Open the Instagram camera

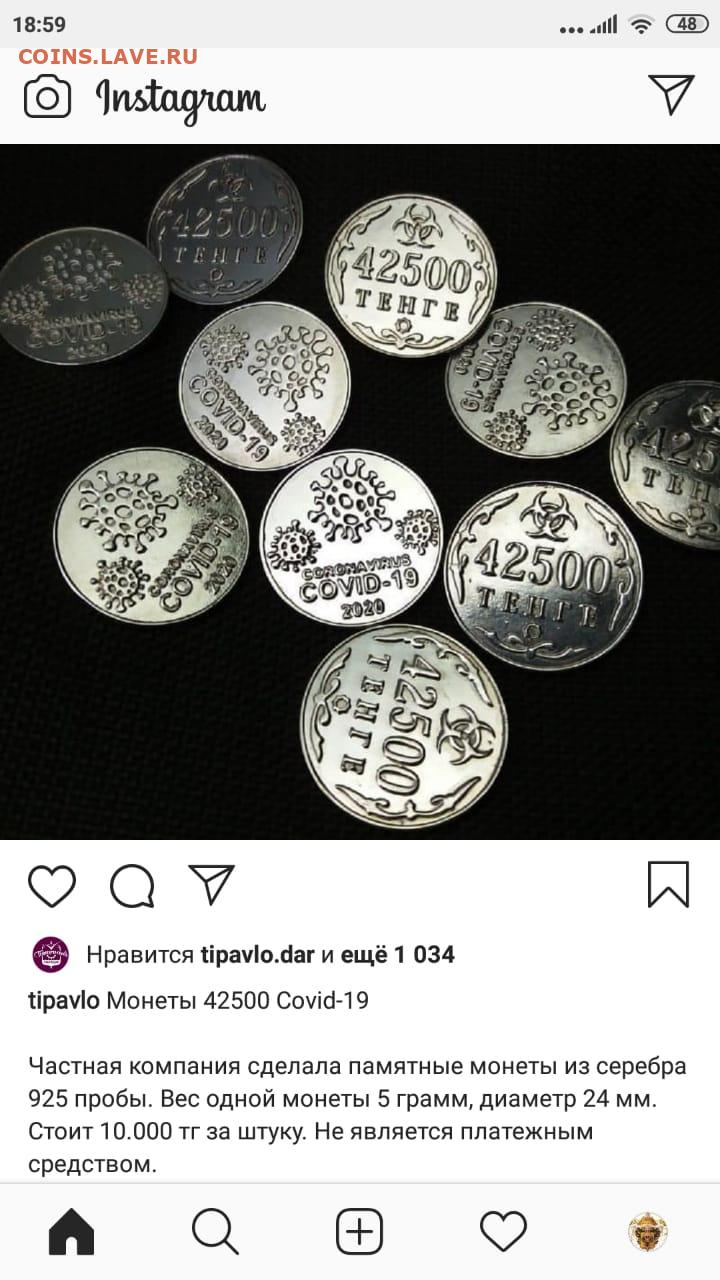pos(47,97)
